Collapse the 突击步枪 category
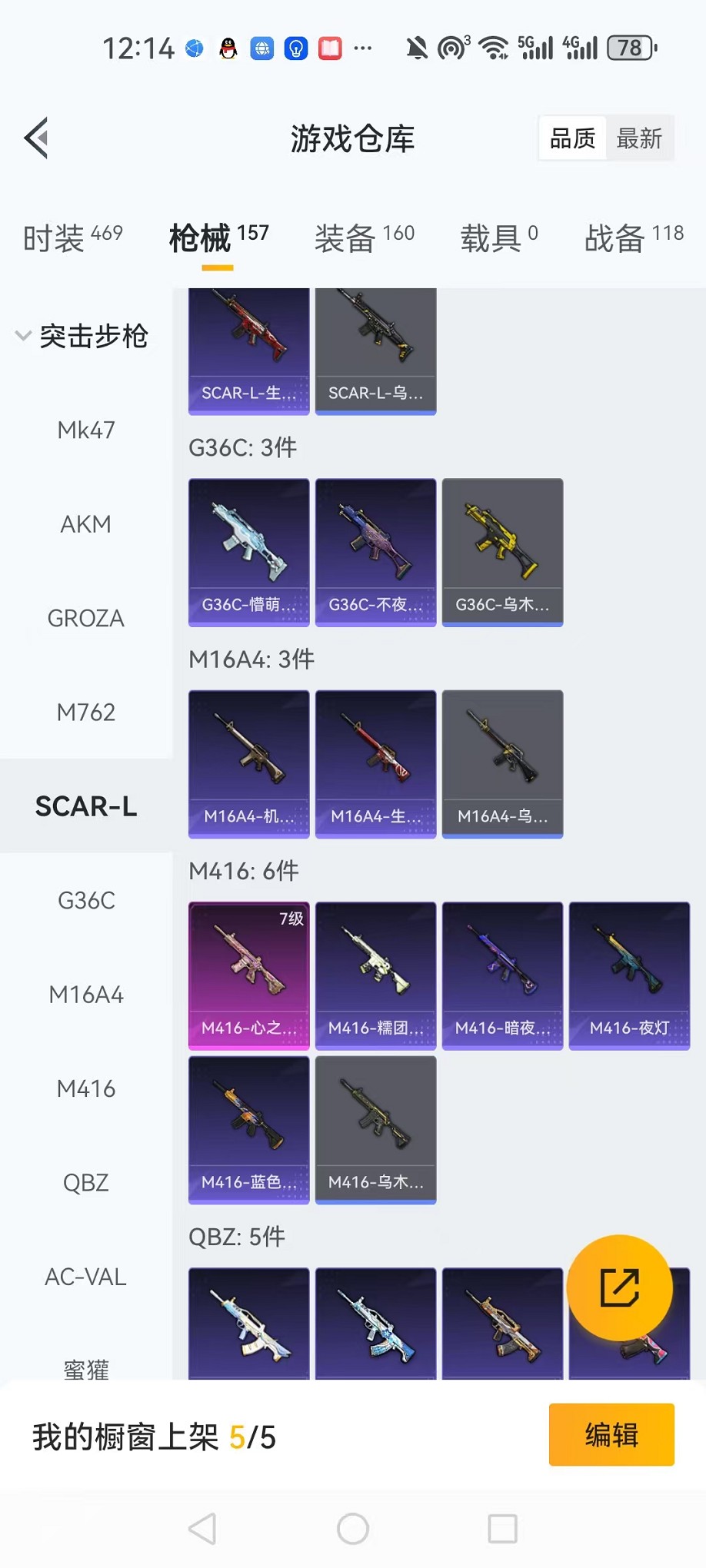The height and width of the screenshot is (1568, 706). pos(24,336)
